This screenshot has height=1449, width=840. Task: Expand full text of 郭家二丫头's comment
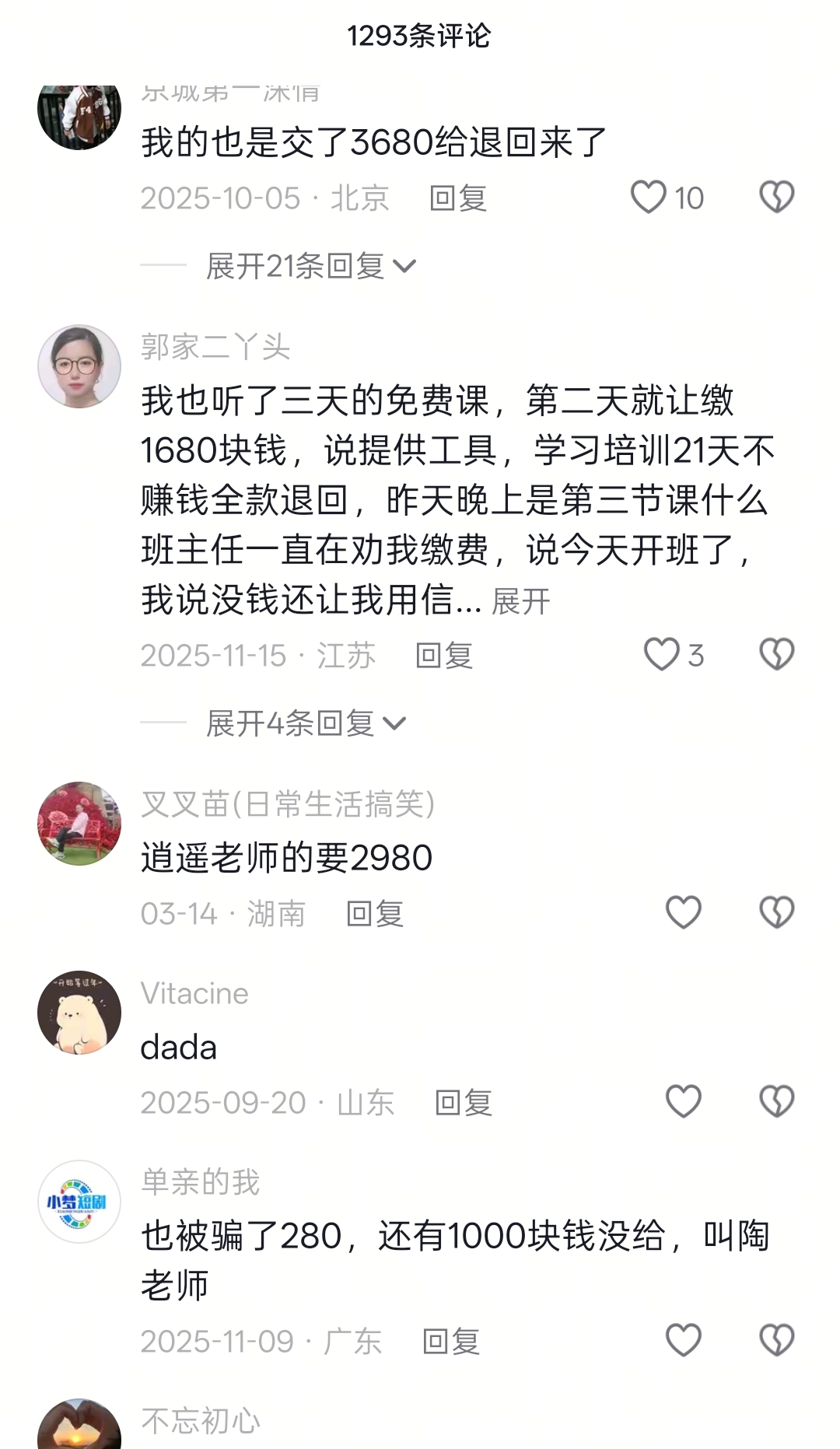520,602
